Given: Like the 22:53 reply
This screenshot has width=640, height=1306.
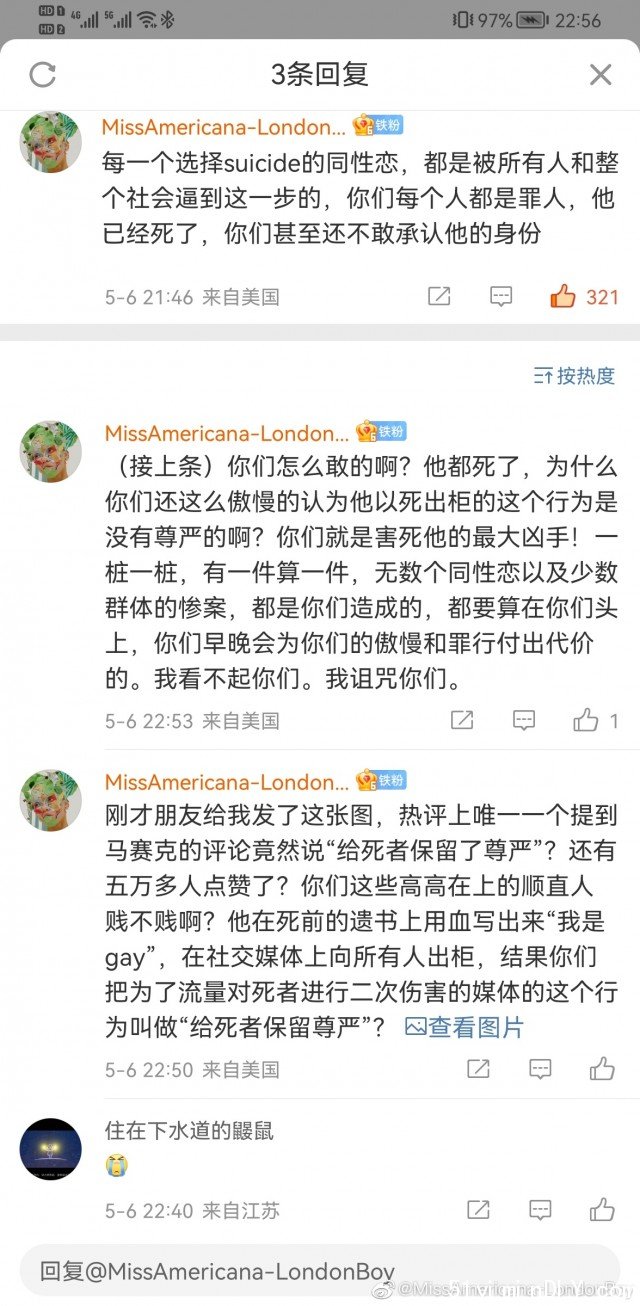Looking at the screenshot, I should coord(586,720).
